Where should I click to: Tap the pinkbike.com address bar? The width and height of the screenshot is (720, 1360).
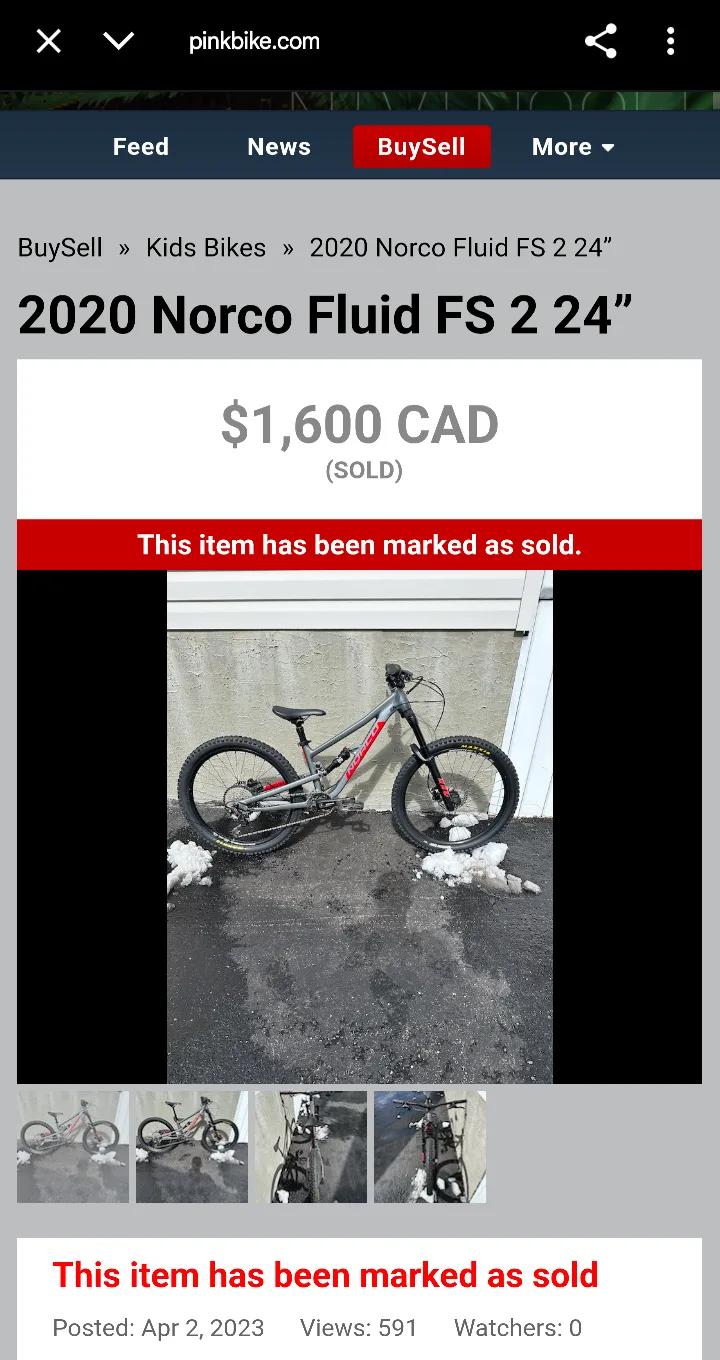tap(253, 41)
